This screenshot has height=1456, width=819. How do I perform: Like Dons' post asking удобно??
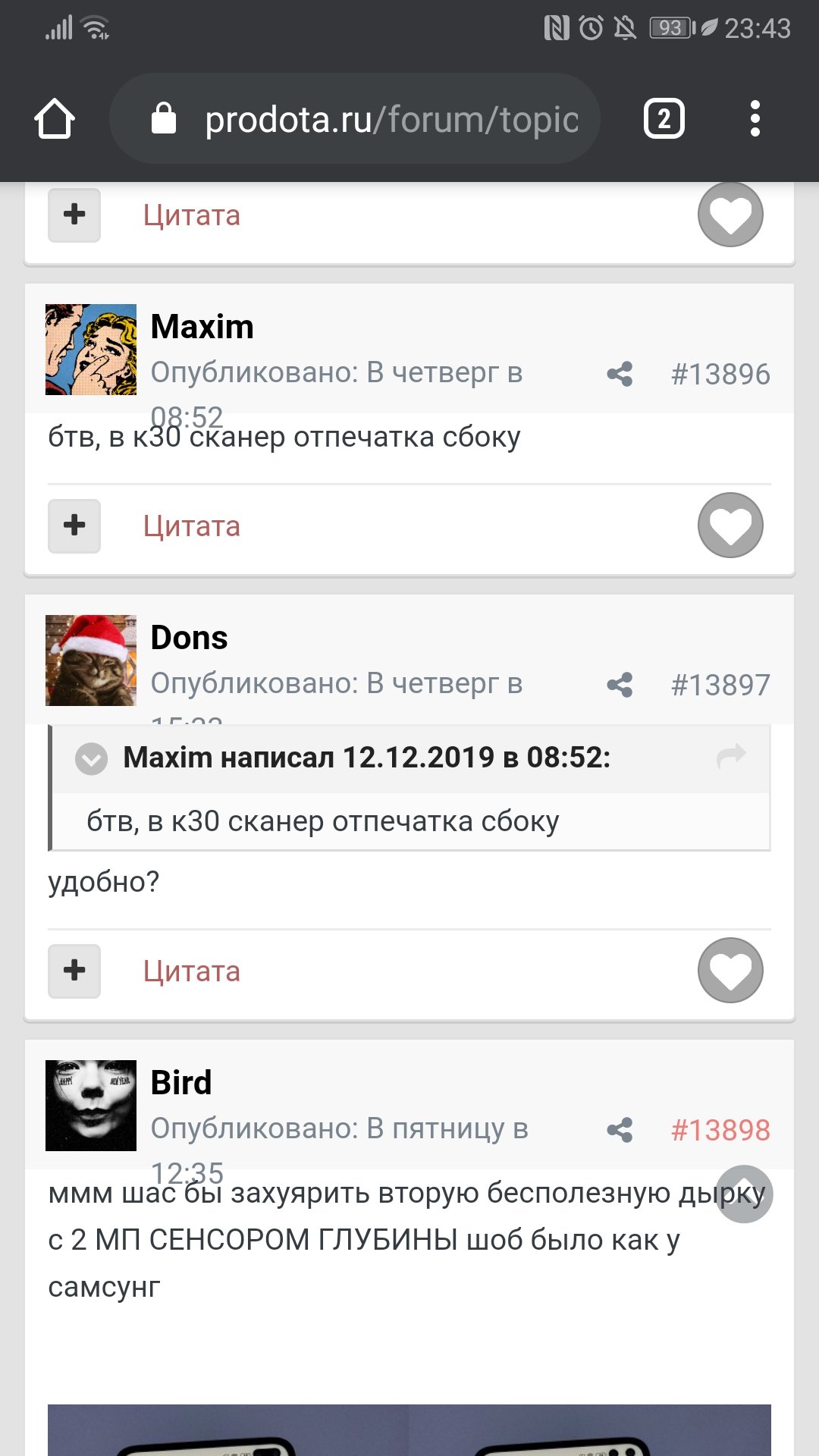[x=730, y=970]
